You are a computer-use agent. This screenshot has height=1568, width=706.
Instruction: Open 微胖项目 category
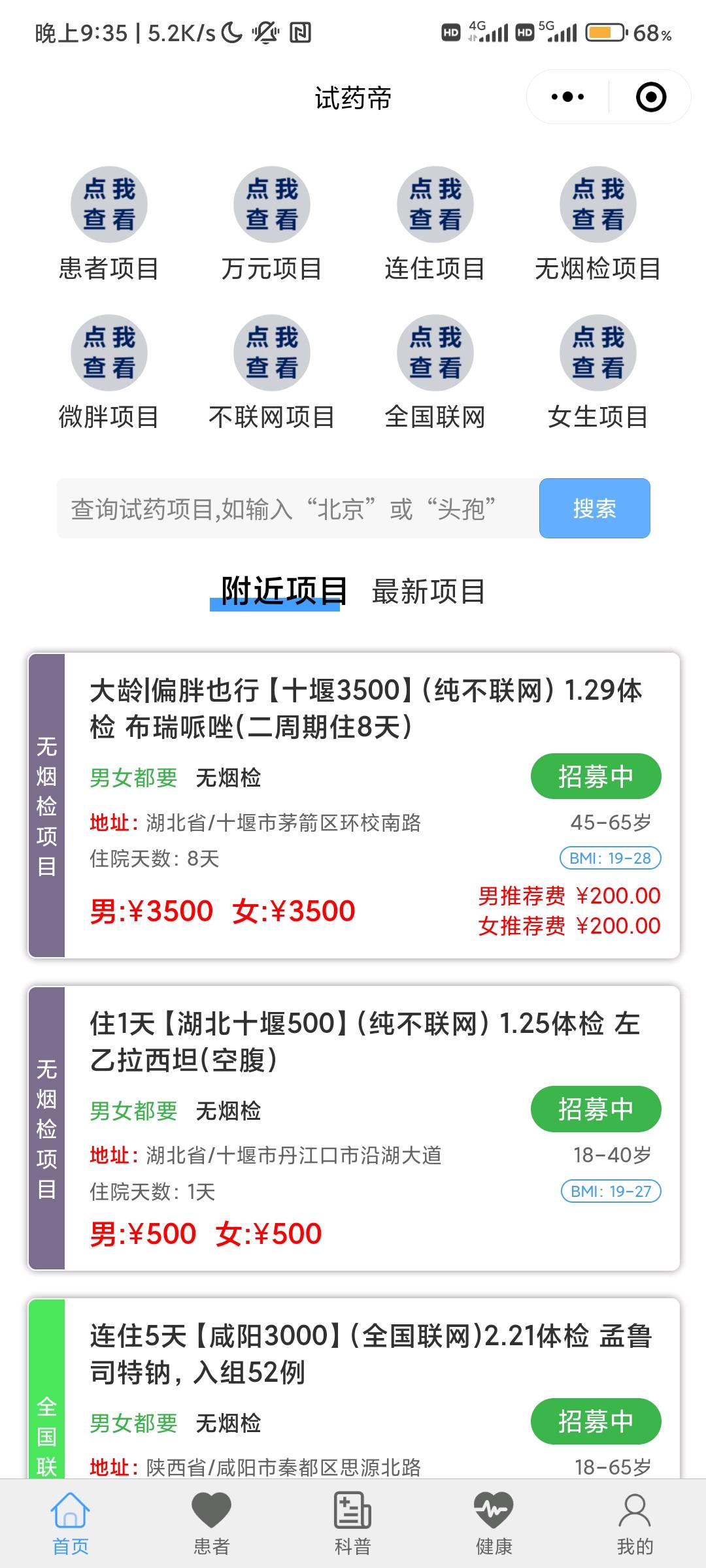coord(109,372)
